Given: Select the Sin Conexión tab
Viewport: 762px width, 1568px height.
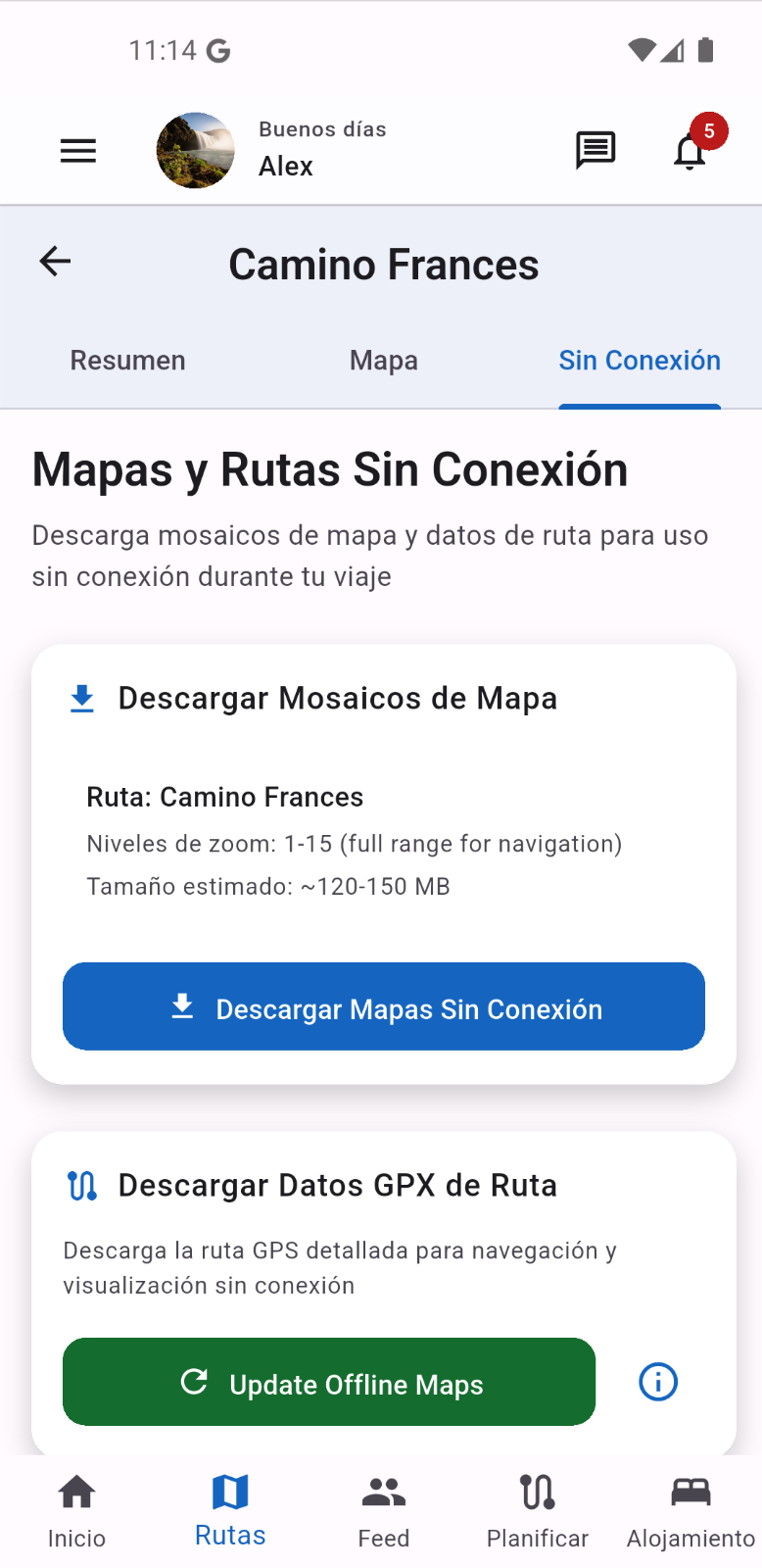Looking at the screenshot, I should coord(640,361).
